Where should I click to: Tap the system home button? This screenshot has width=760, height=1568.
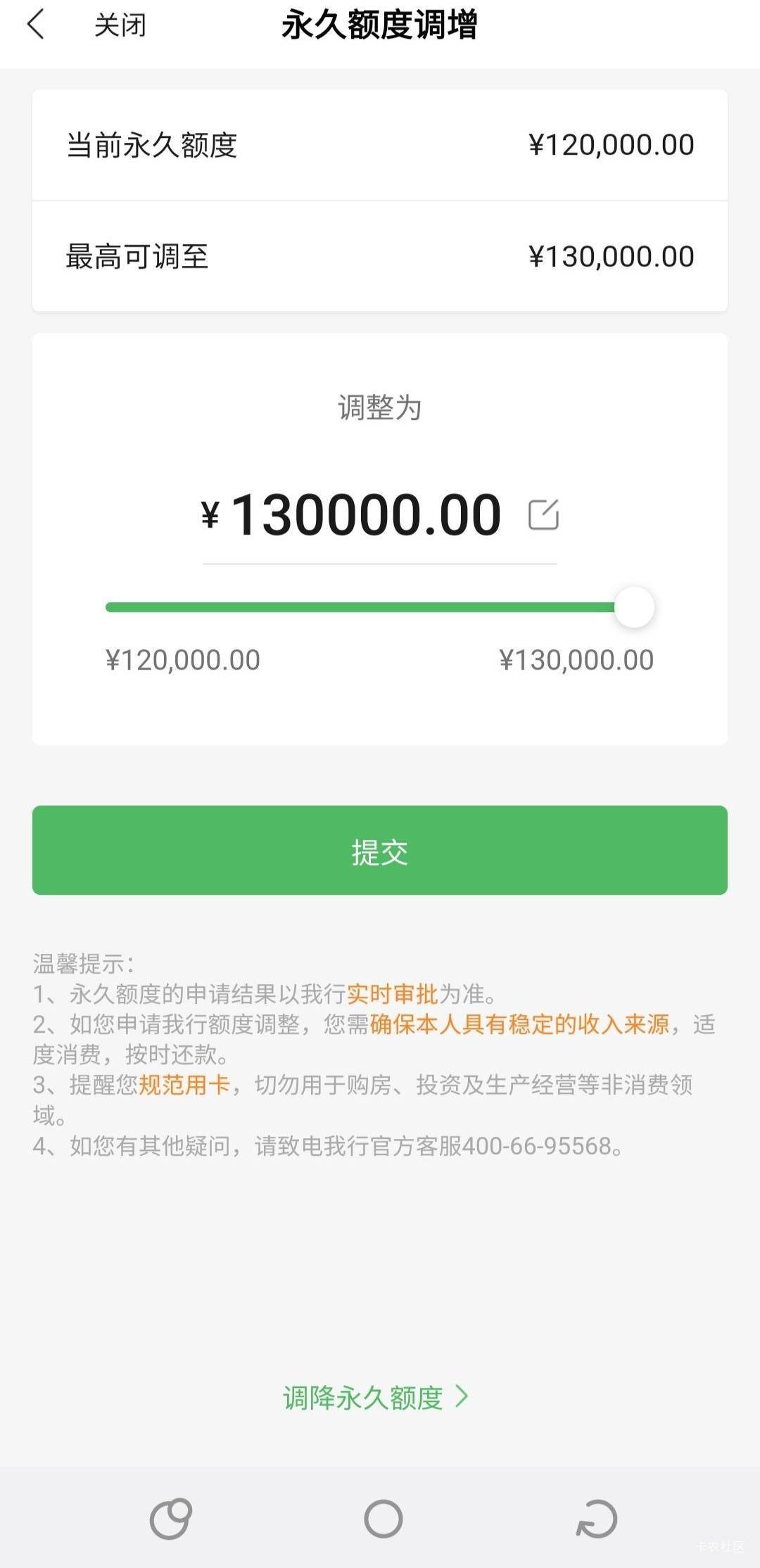[384, 1519]
